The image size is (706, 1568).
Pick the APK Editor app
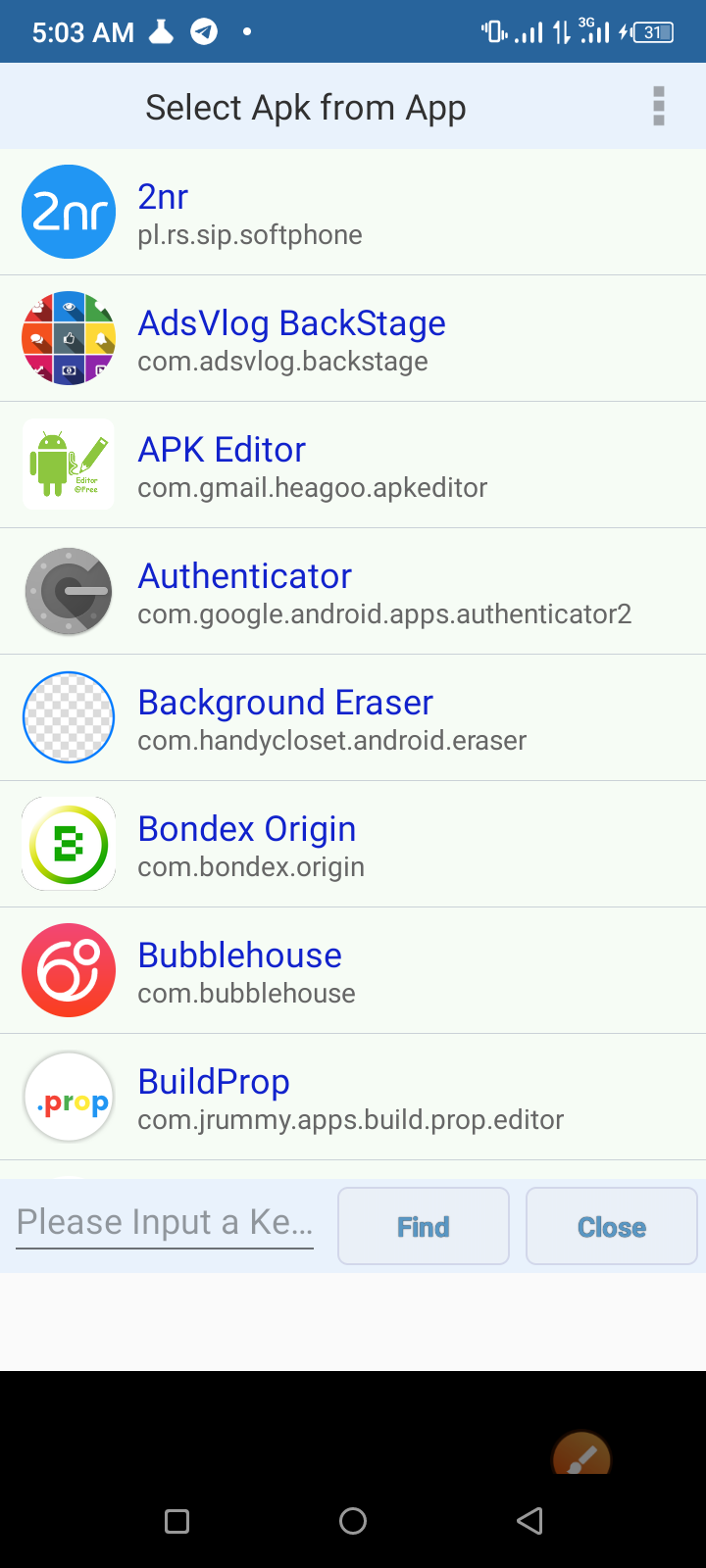click(353, 465)
